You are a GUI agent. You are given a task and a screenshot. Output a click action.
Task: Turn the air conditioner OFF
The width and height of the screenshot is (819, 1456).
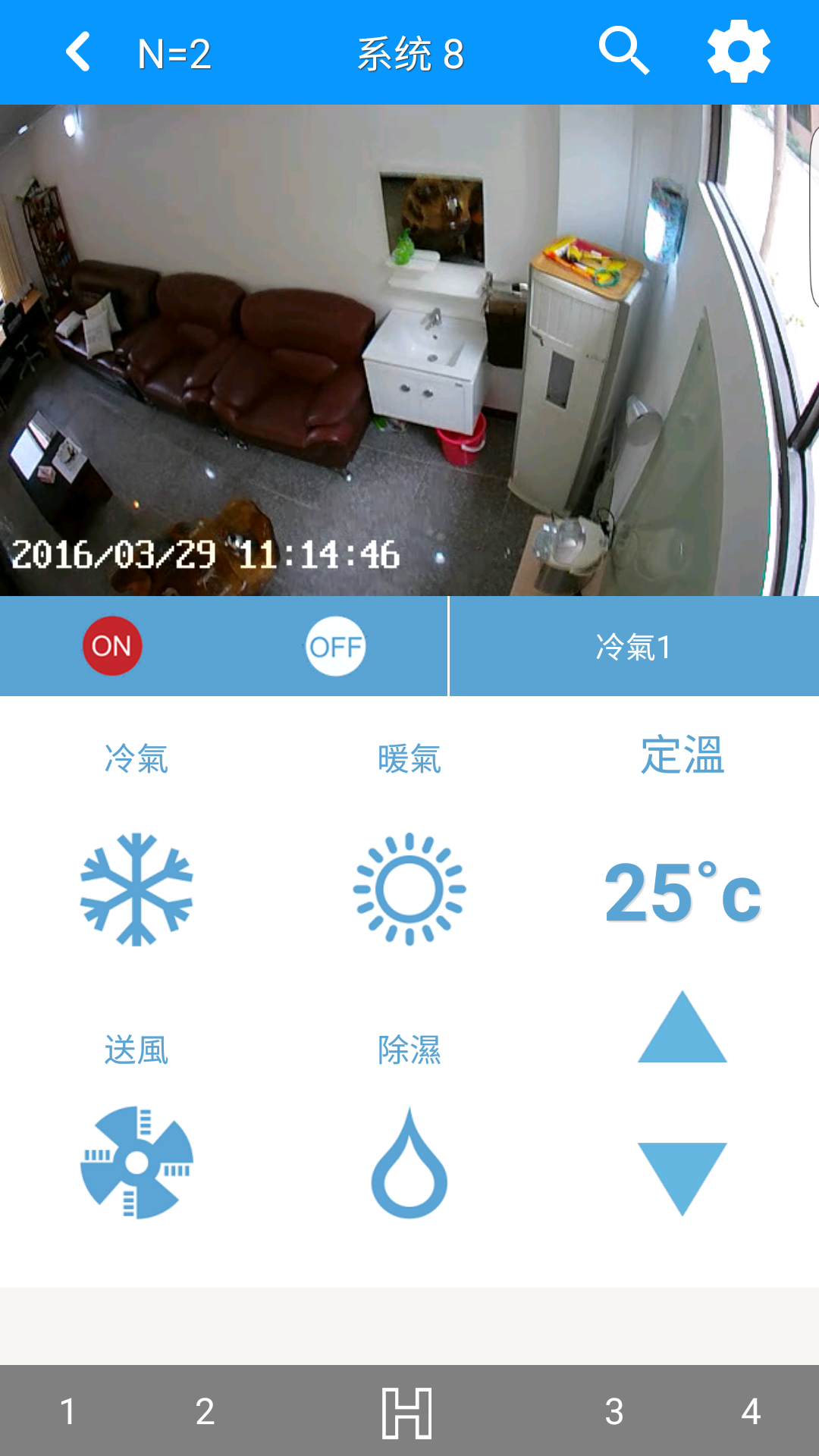(x=335, y=647)
